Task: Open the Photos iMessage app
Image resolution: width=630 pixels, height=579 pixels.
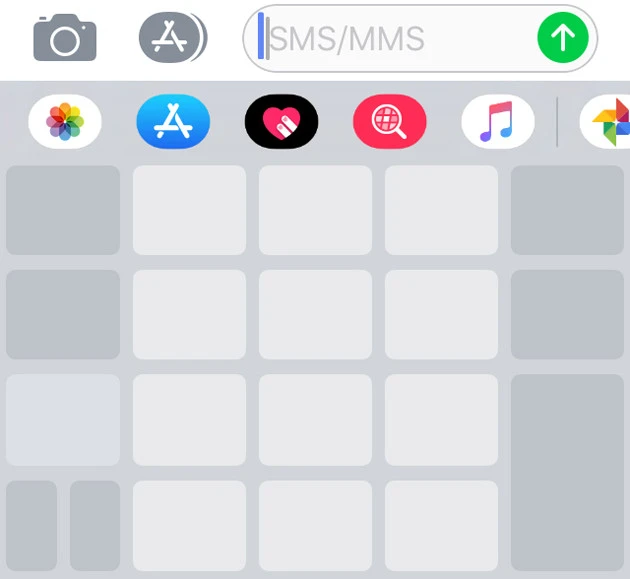Action: (65, 123)
